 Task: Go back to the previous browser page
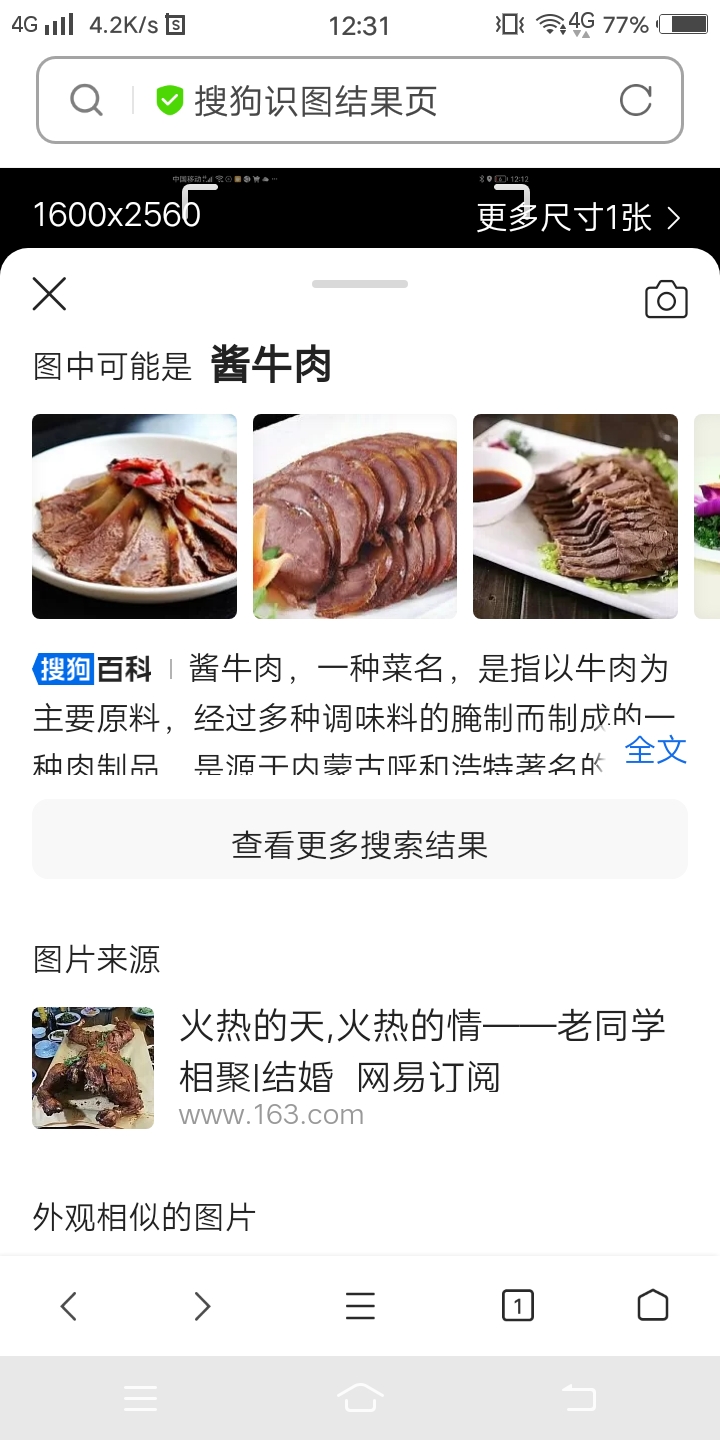click(x=68, y=1306)
